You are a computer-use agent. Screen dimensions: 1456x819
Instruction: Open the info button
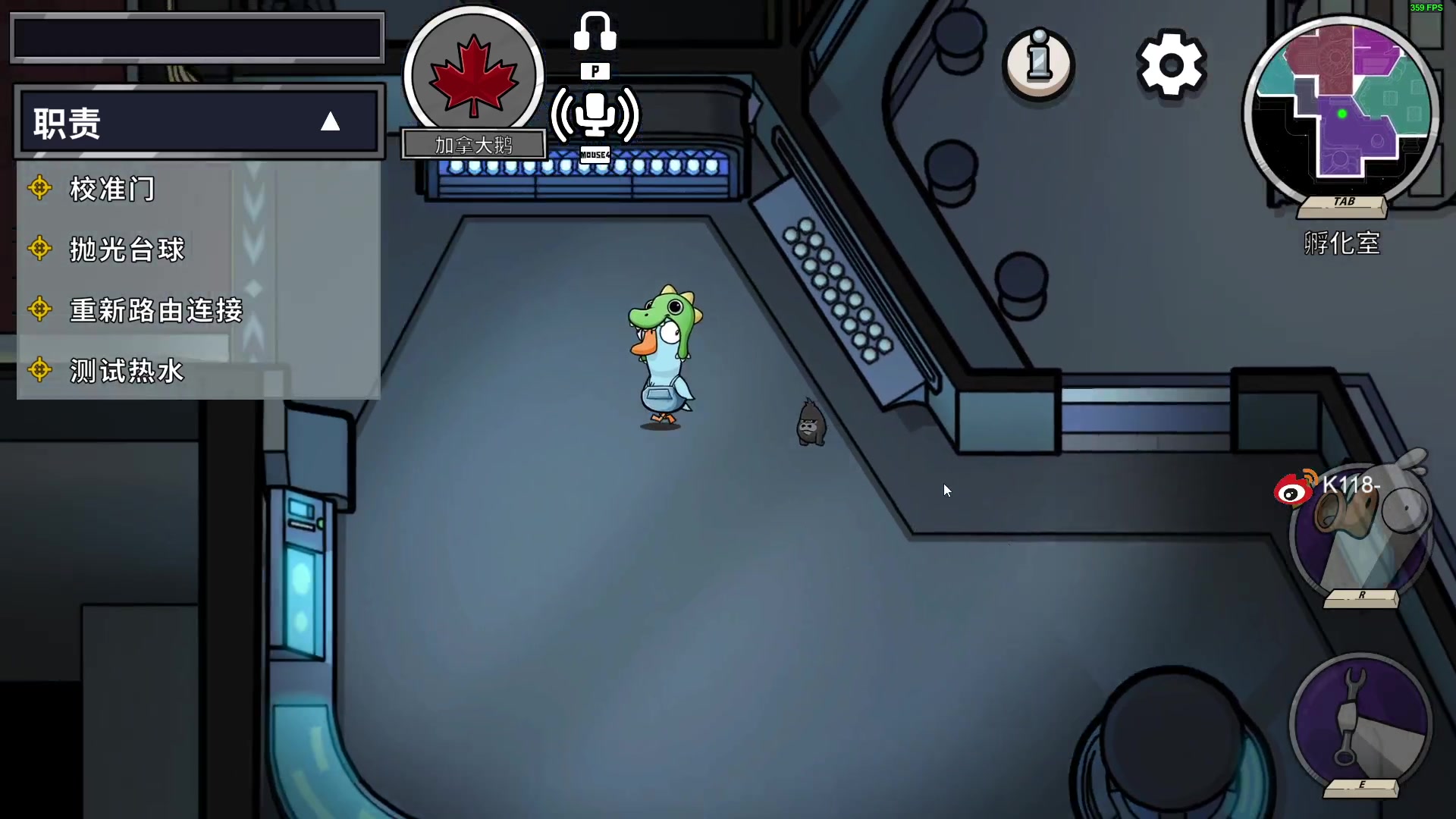[x=1038, y=64]
